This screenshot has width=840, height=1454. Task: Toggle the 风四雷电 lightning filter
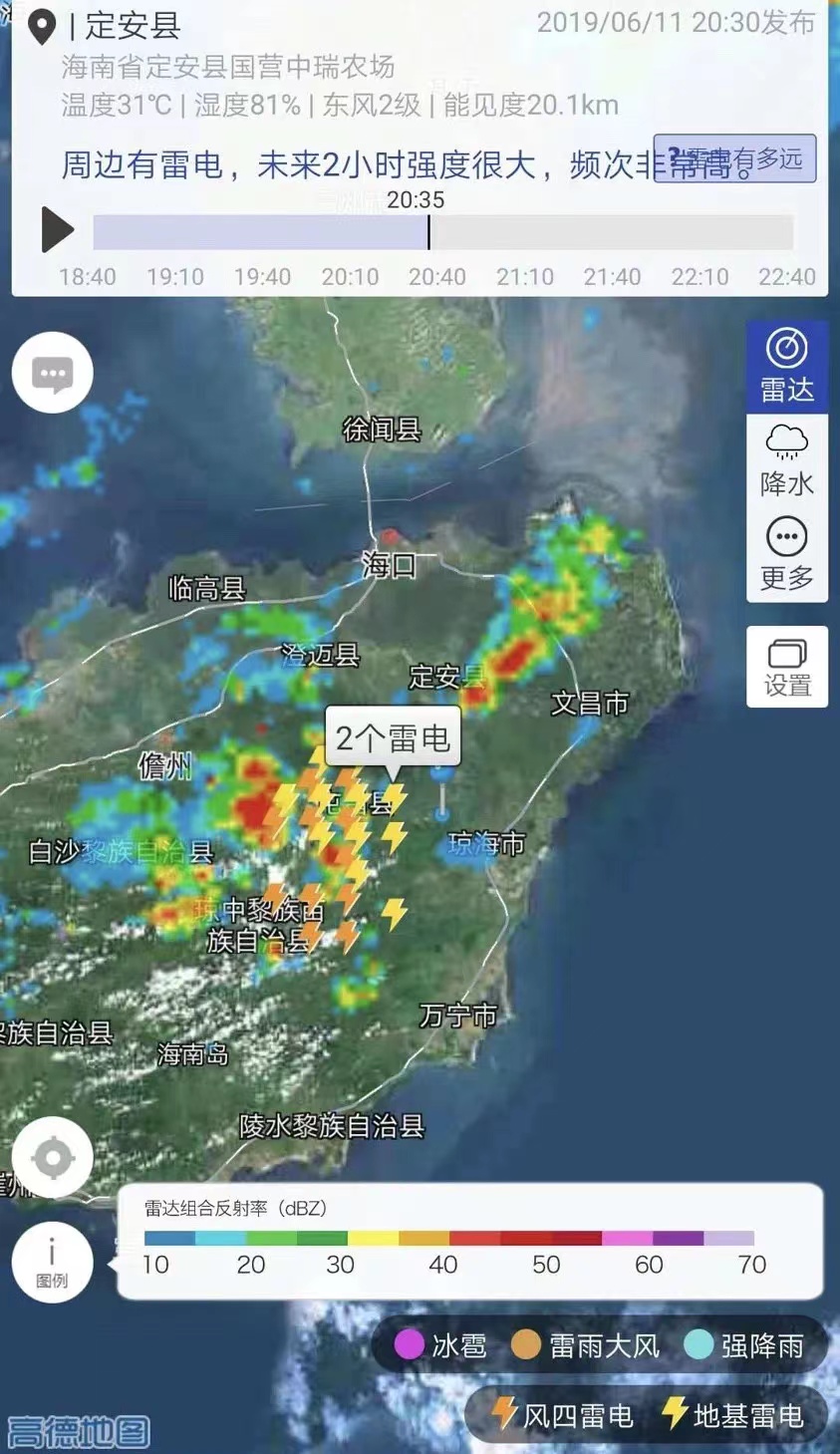coord(563,1414)
